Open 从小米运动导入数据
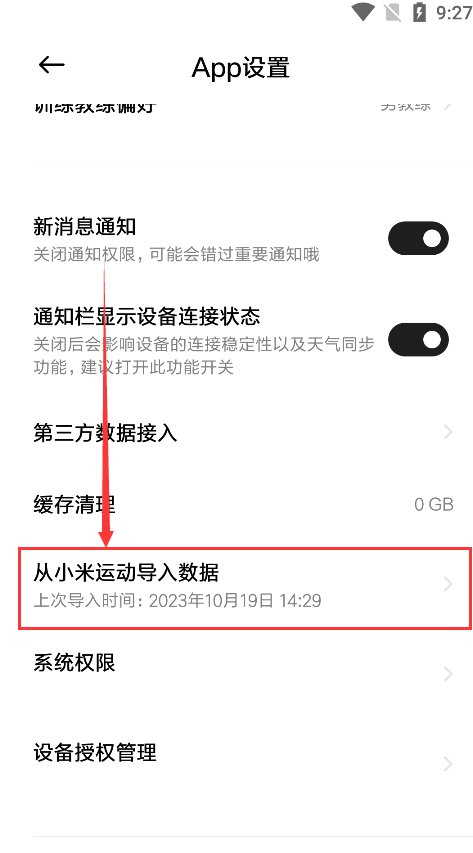 tap(245, 588)
